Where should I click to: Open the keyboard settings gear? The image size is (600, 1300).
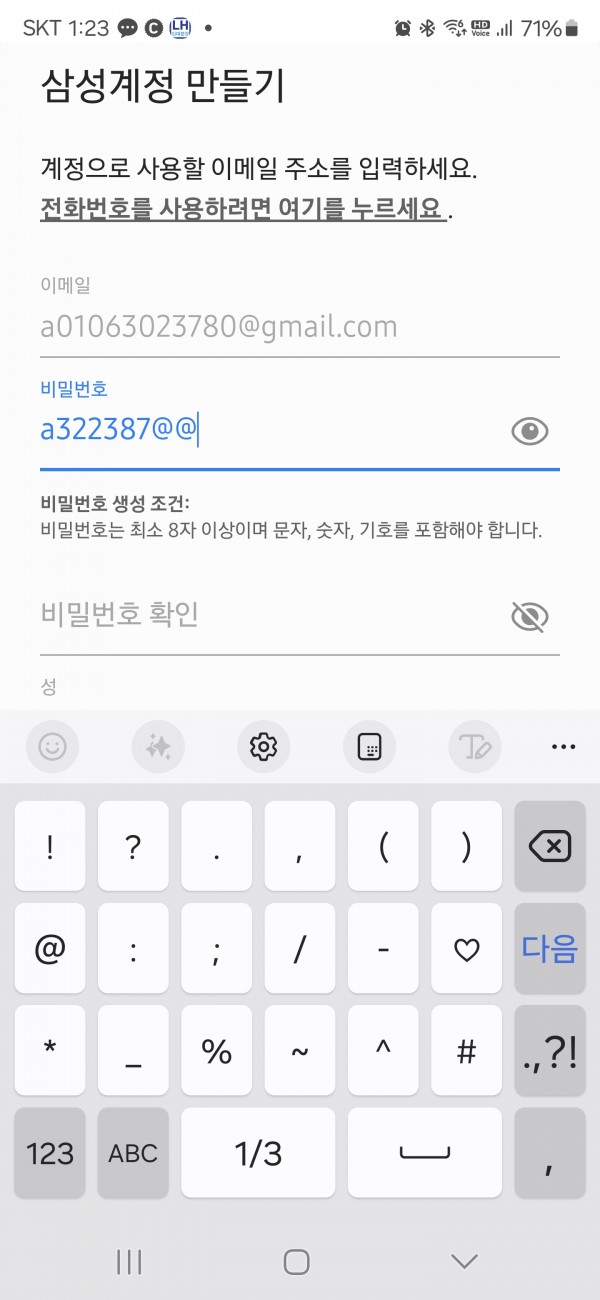pyautogui.click(x=264, y=747)
